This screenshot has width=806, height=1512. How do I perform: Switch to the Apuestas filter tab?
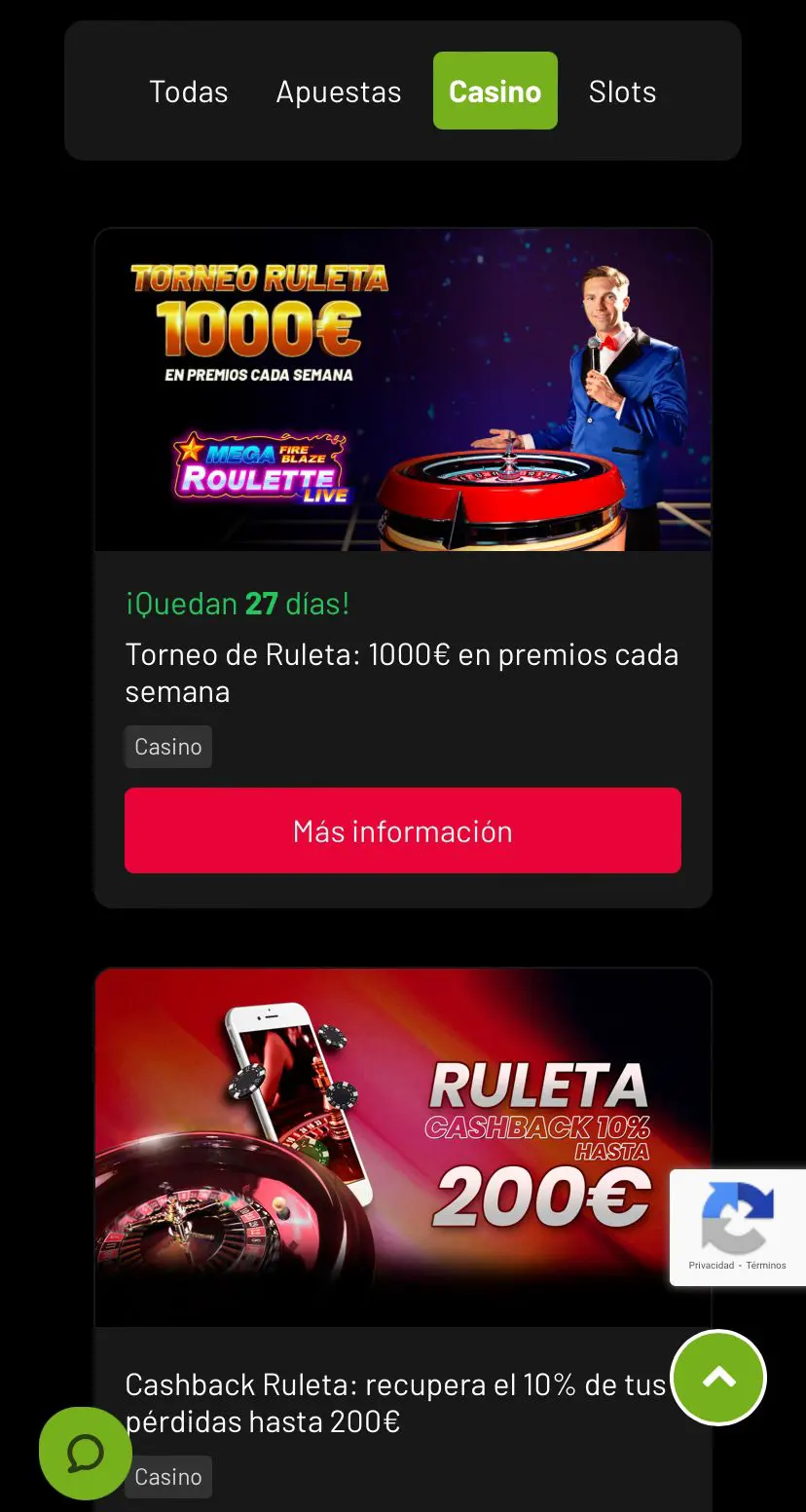click(x=338, y=91)
